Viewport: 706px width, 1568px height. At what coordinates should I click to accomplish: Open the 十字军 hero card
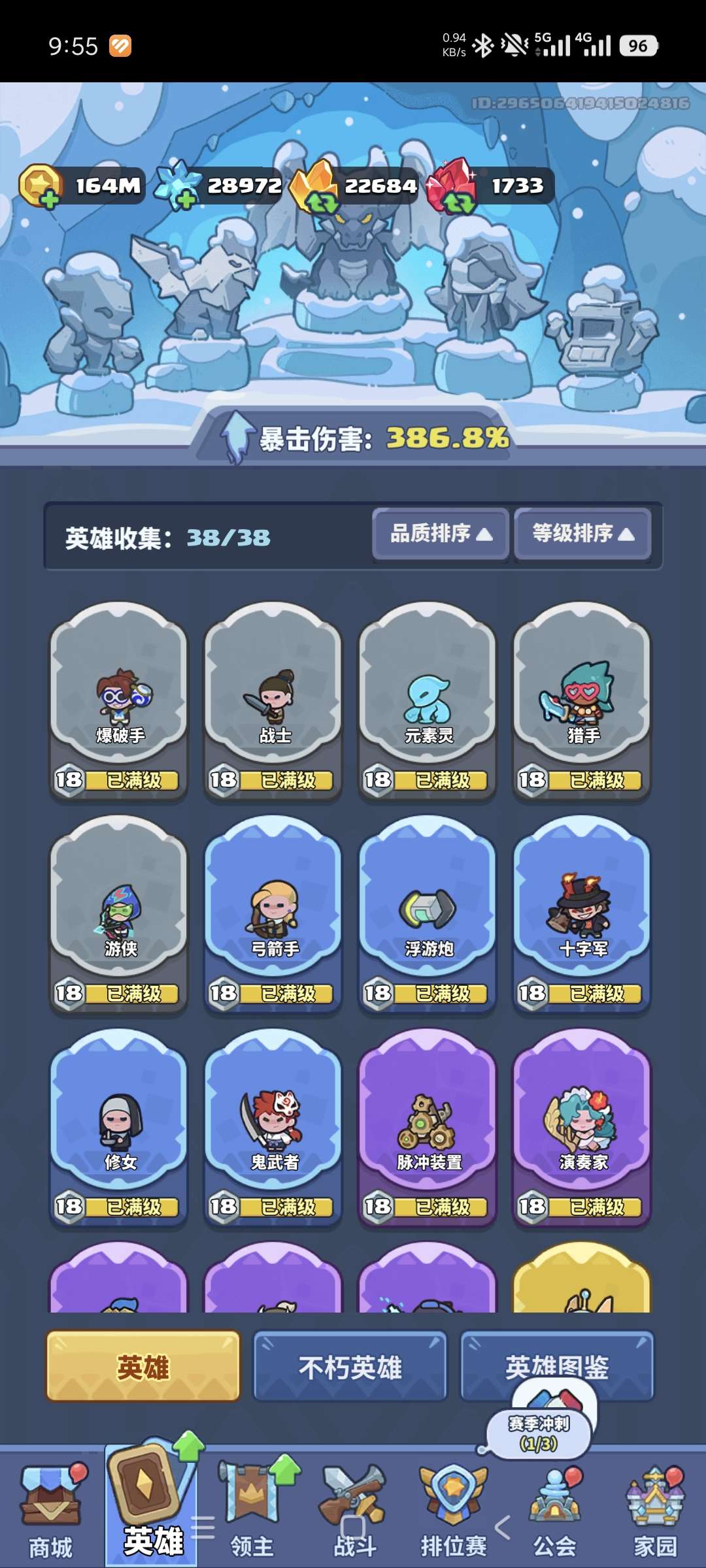(582, 915)
